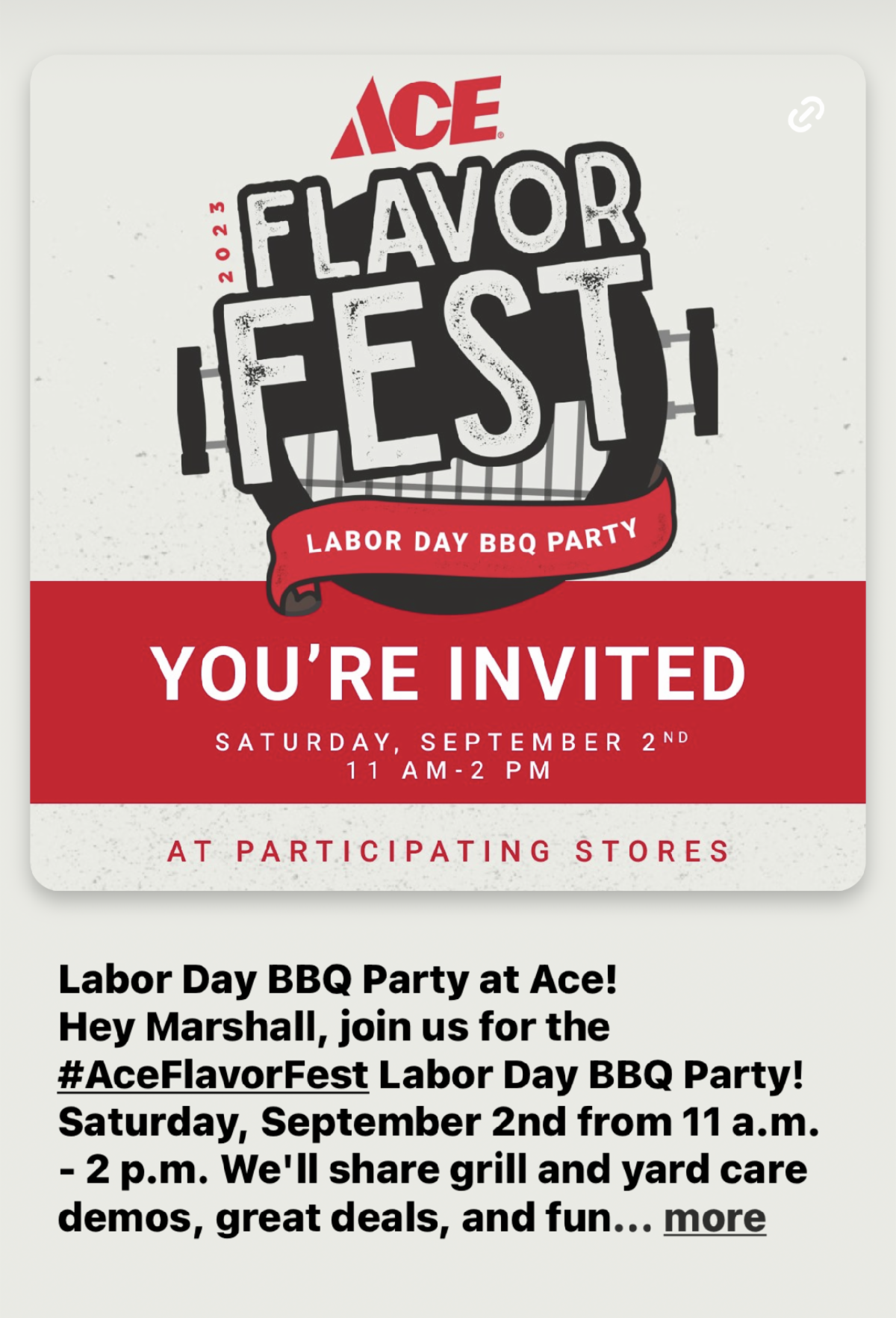896x1318 pixels.
Task: Open the link icon on the flyer
Action: (806, 114)
